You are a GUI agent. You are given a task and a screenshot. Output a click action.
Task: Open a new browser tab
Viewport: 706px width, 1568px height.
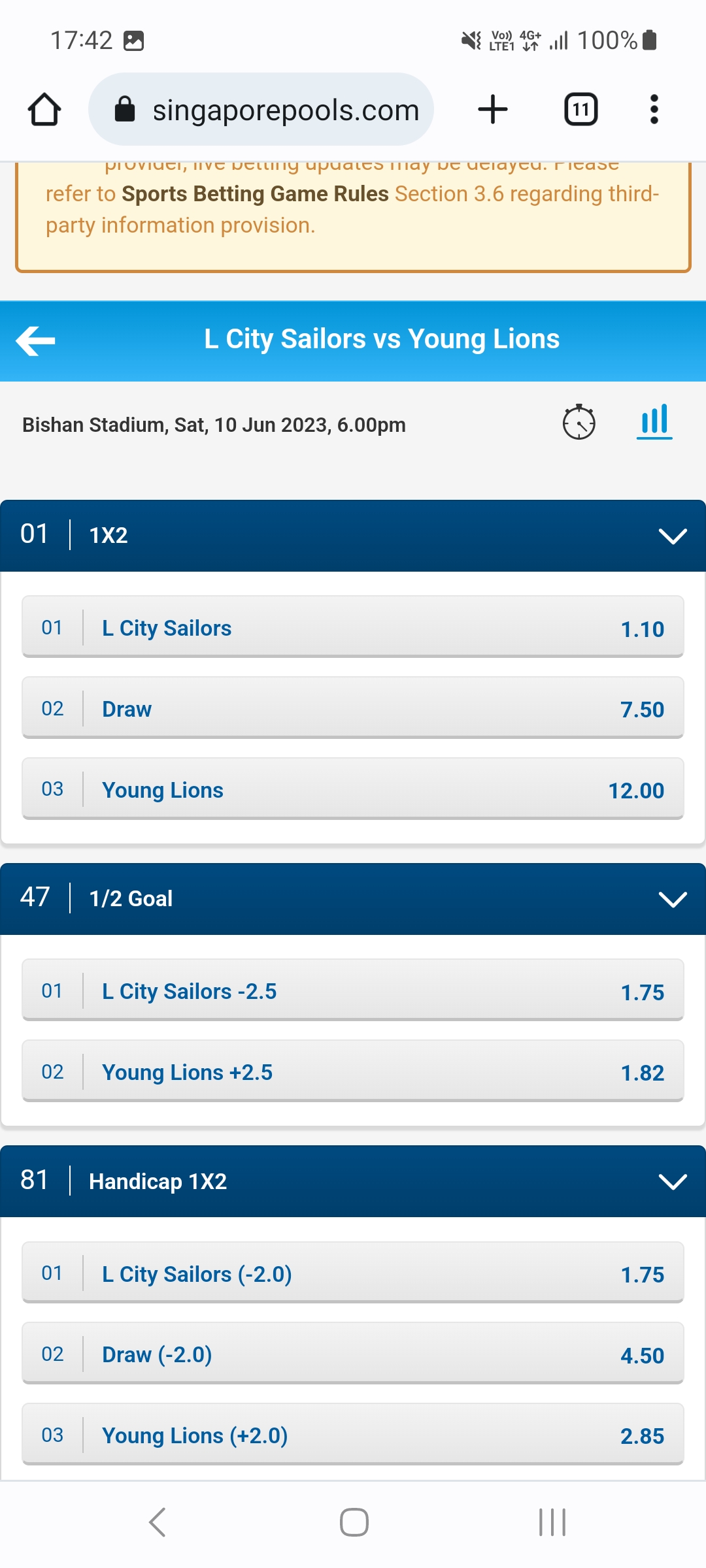click(493, 109)
